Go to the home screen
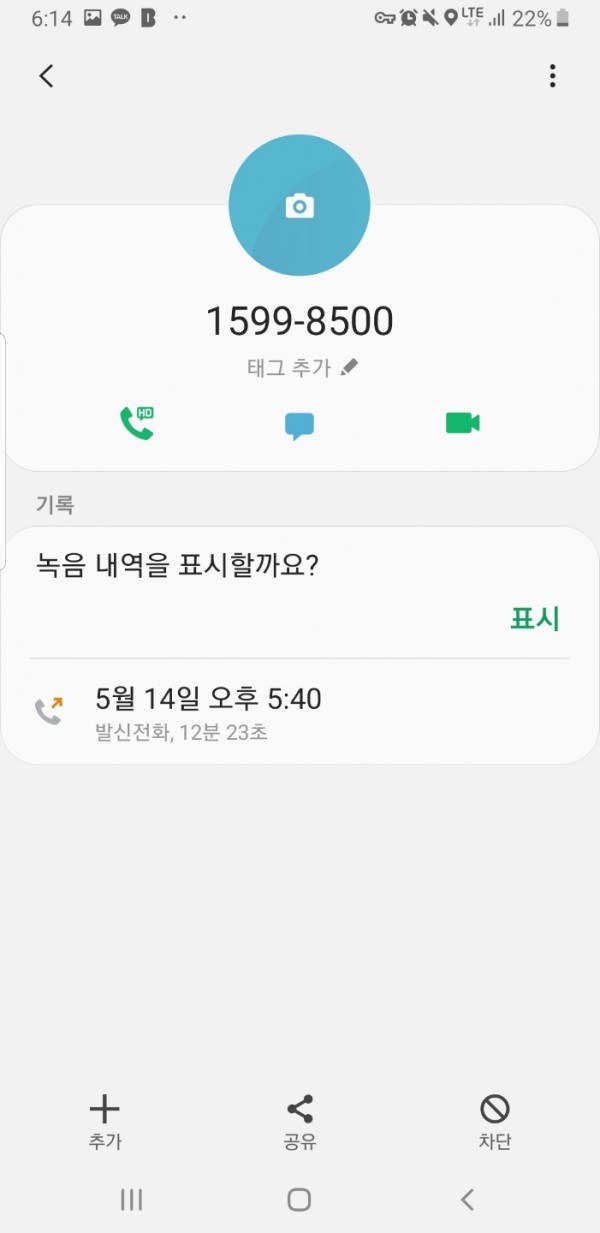This screenshot has width=600, height=1233. pyautogui.click(x=299, y=1200)
